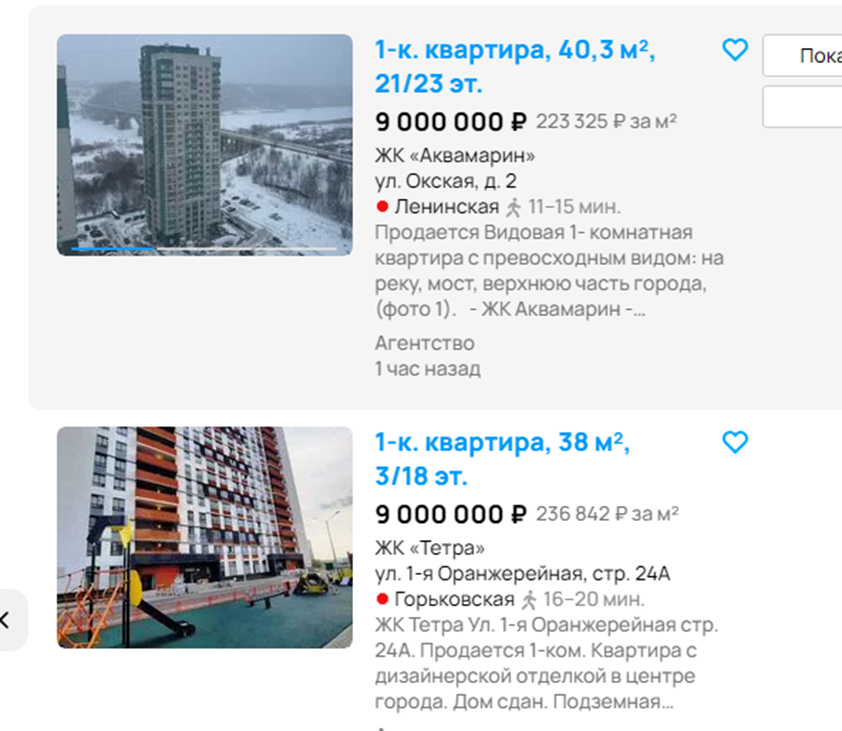The height and width of the screenshot is (731, 842).
Task: View the photo of the ЖК «Аквамарин» building
Action: [x=205, y=145]
